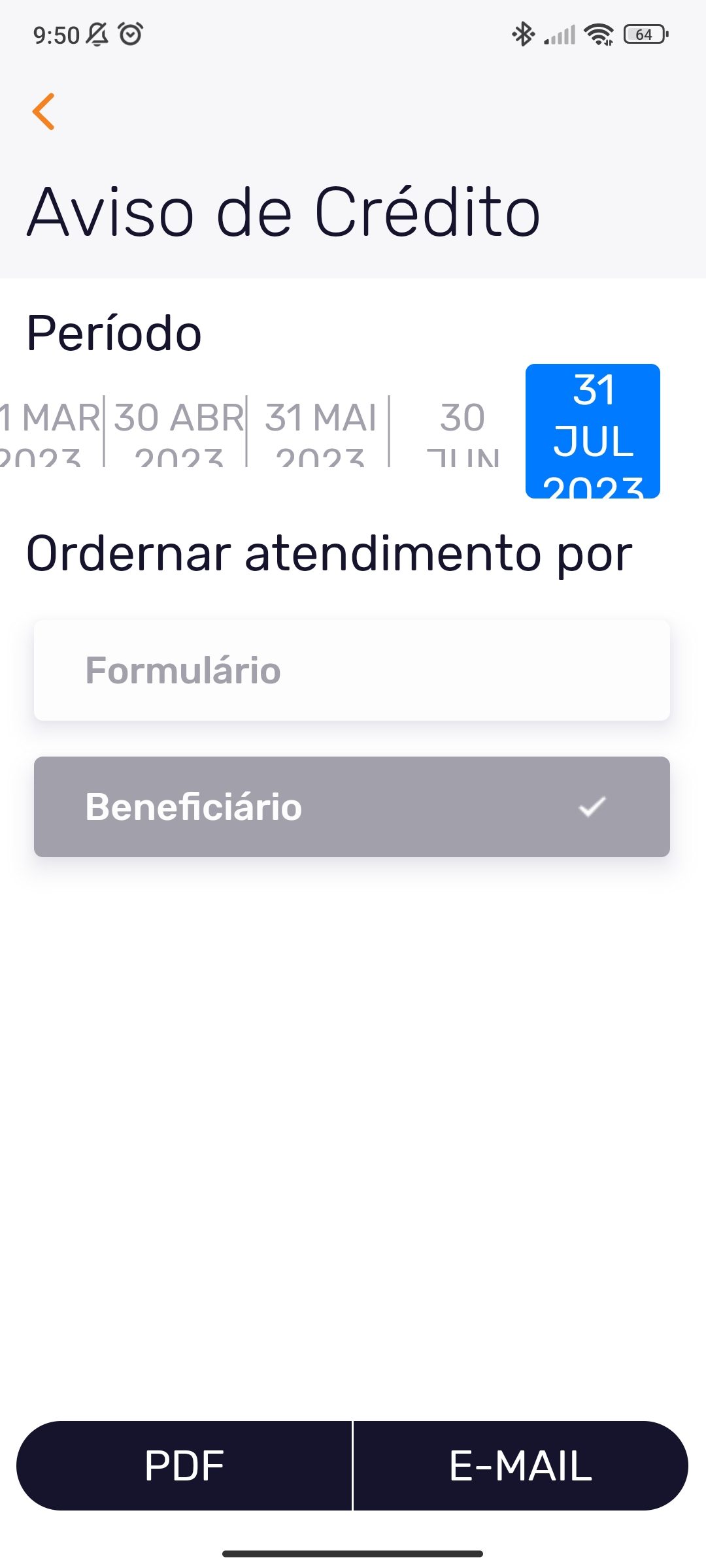Image resolution: width=706 pixels, height=1568 pixels.
Task: Generate the credit notice as PDF
Action: (x=184, y=1465)
